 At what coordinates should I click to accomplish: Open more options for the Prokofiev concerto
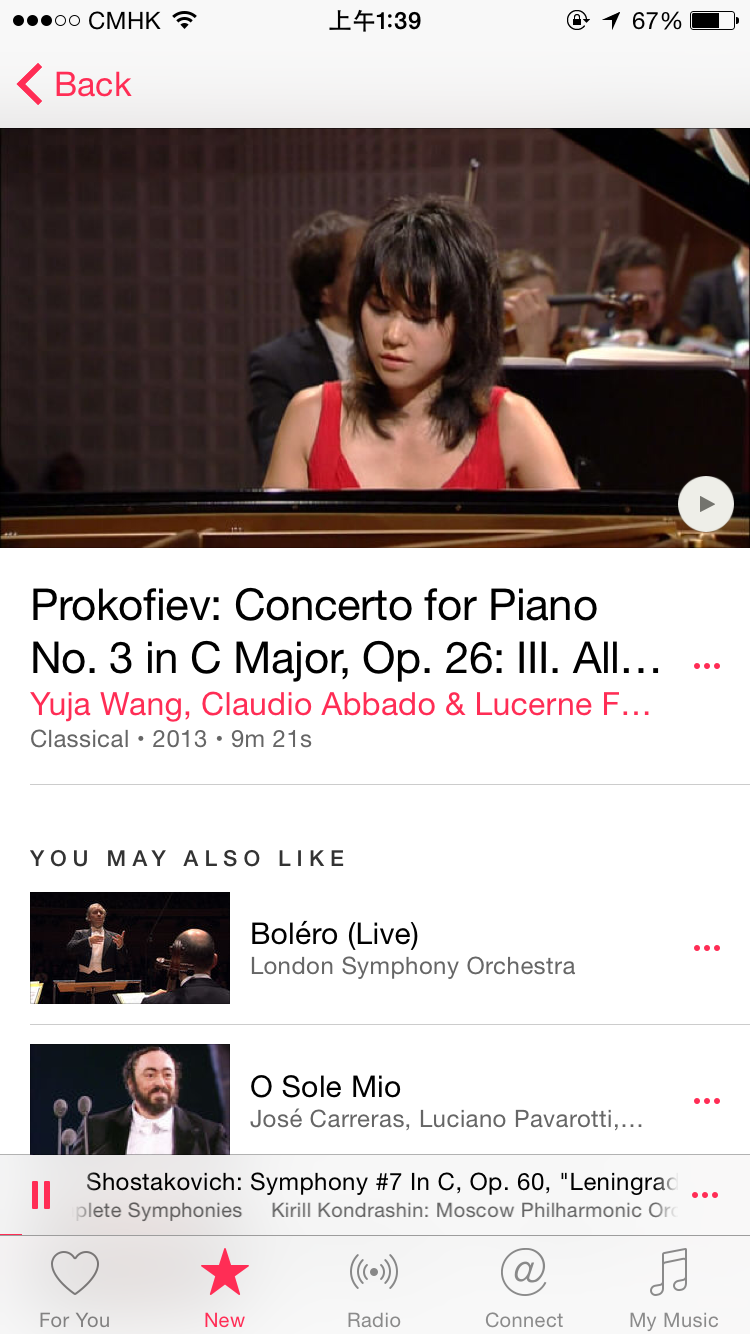coord(706,666)
